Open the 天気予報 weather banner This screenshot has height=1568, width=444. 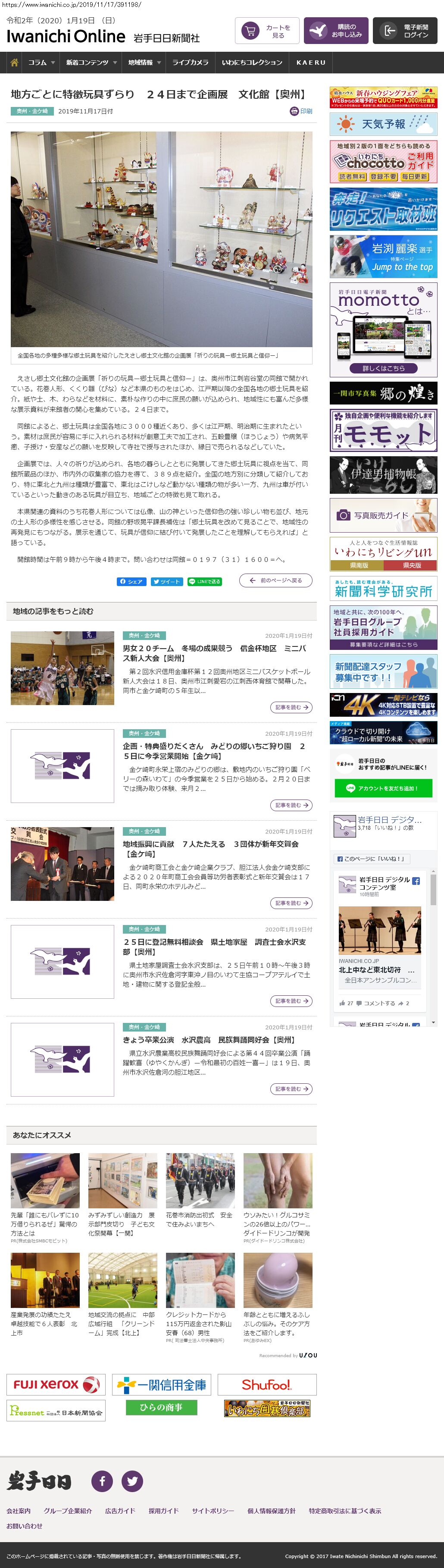383,124
